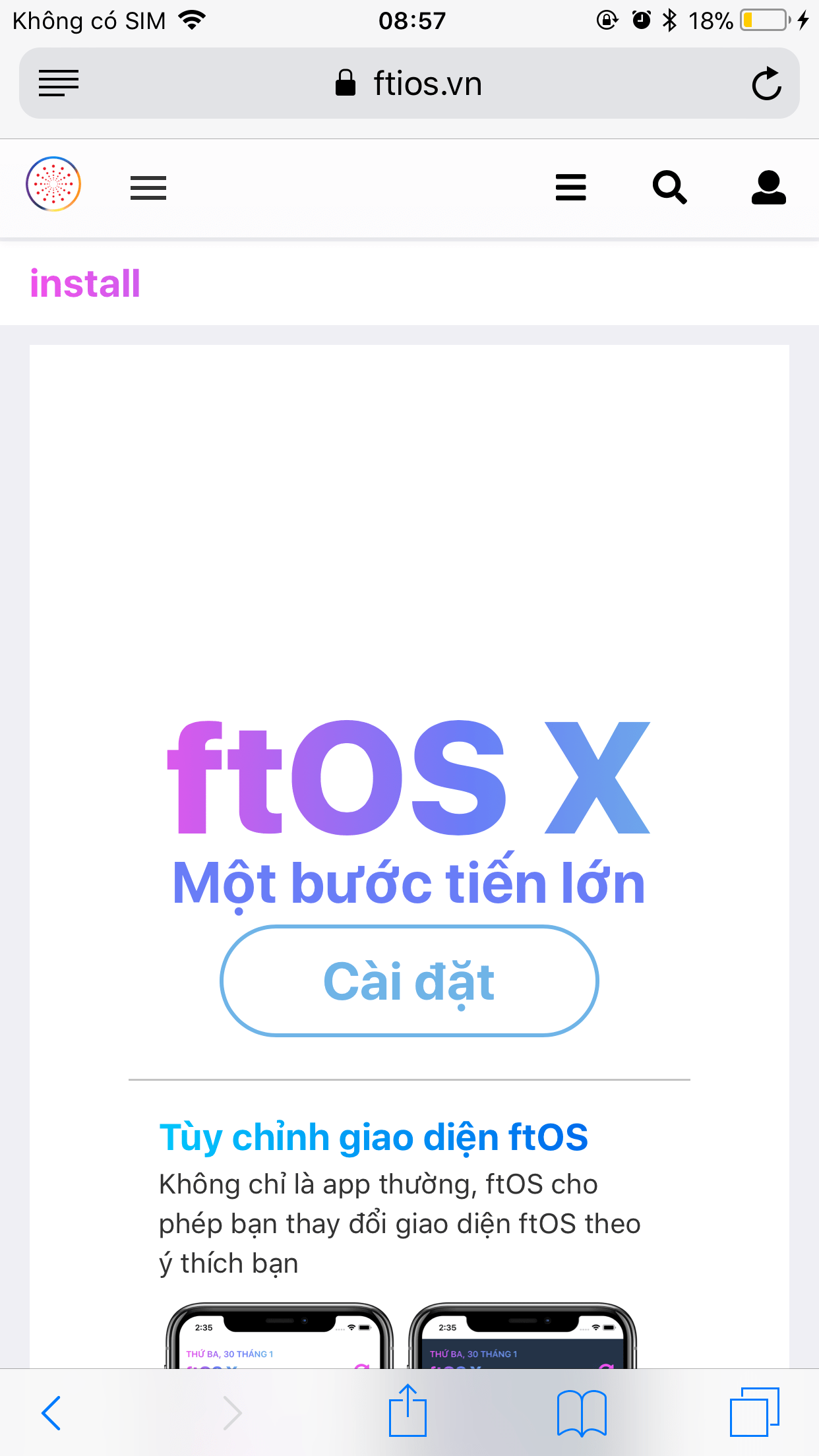Image resolution: width=819 pixels, height=1456 pixels.
Task: Tap the ftios.vn address bar
Action: 409,84
